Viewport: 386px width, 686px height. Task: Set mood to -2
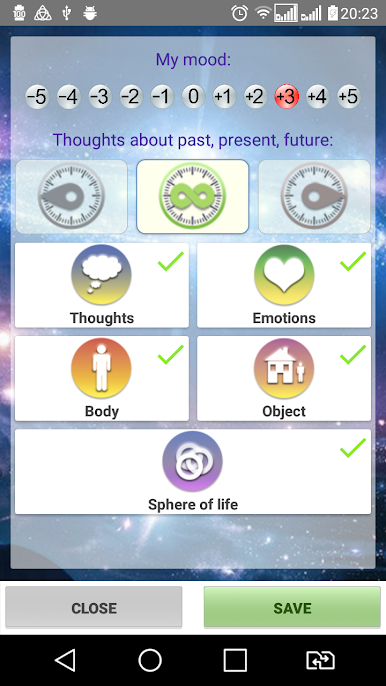click(131, 96)
